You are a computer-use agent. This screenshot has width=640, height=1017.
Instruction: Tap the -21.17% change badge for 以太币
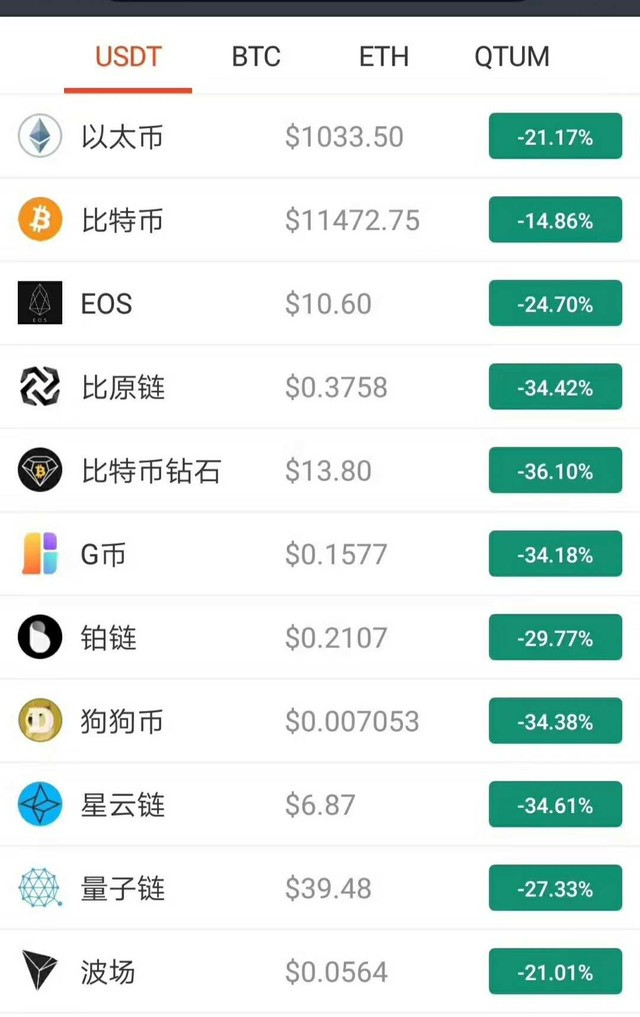click(555, 137)
